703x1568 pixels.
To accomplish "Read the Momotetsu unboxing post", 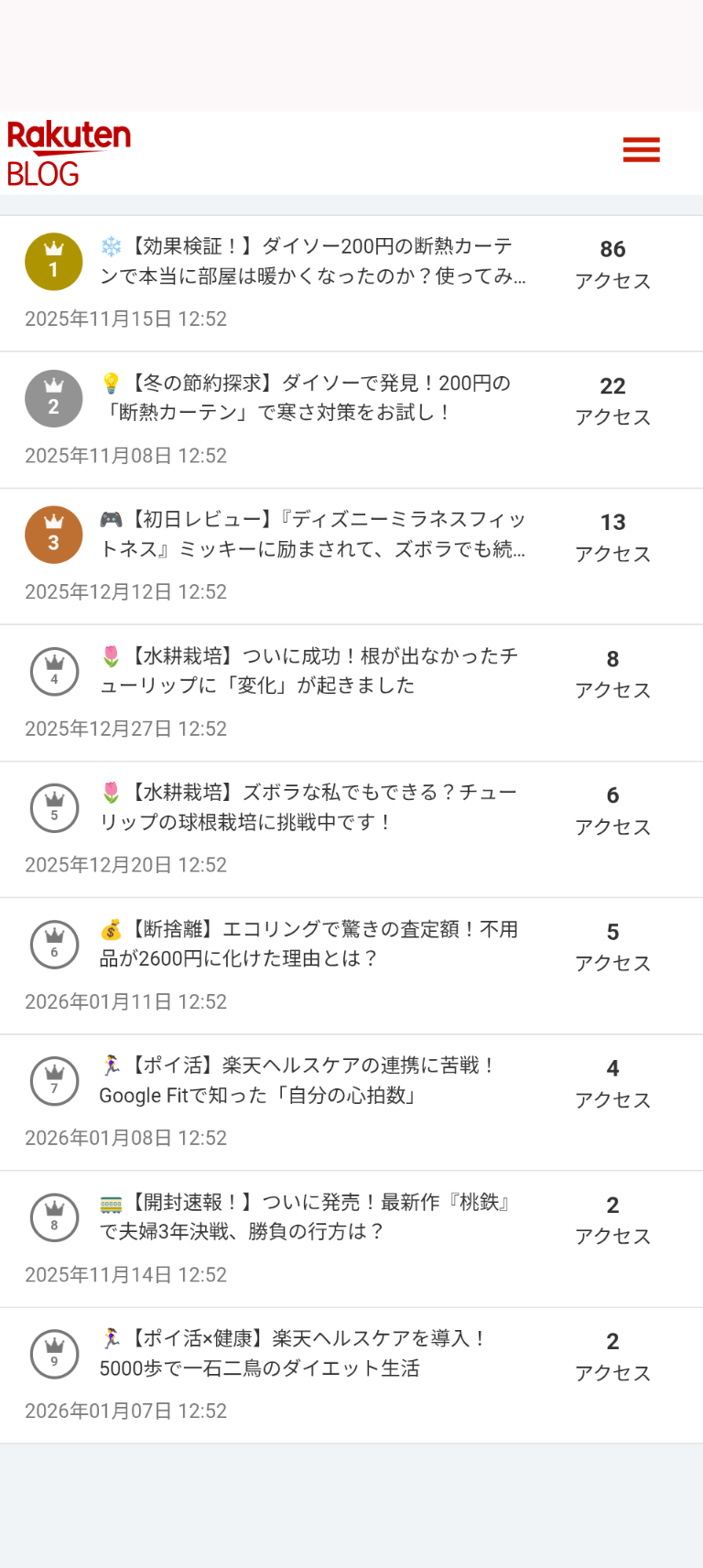I will [305, 1217].
